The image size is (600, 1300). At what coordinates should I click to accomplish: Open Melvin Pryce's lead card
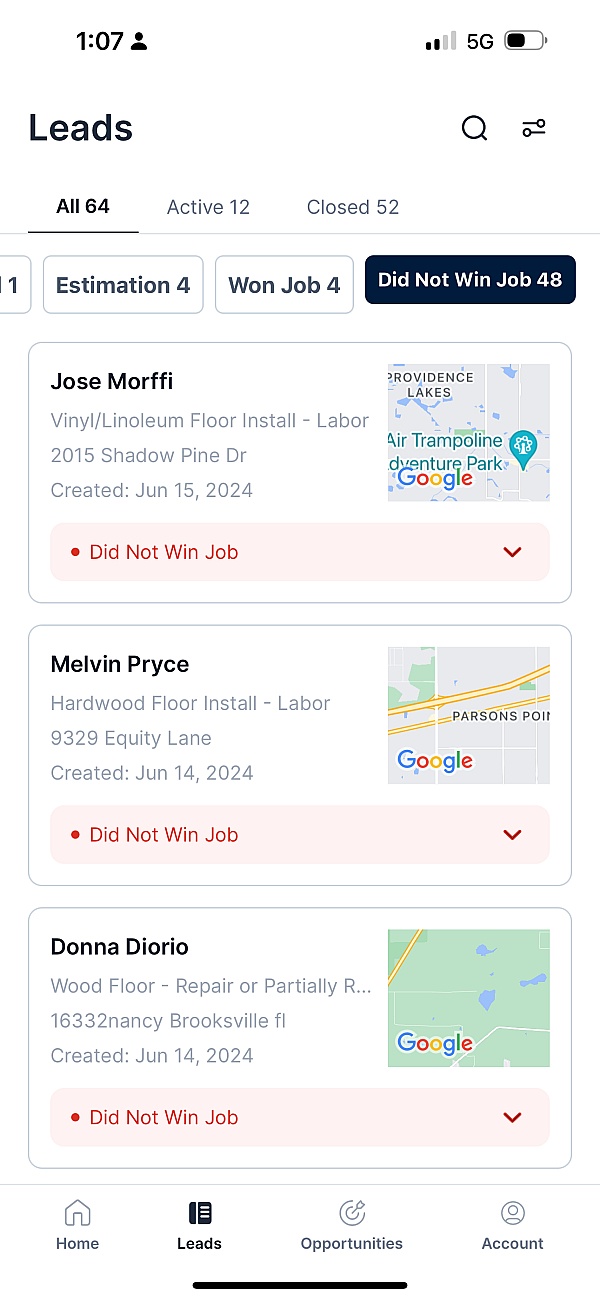click(x=300, y=755)
